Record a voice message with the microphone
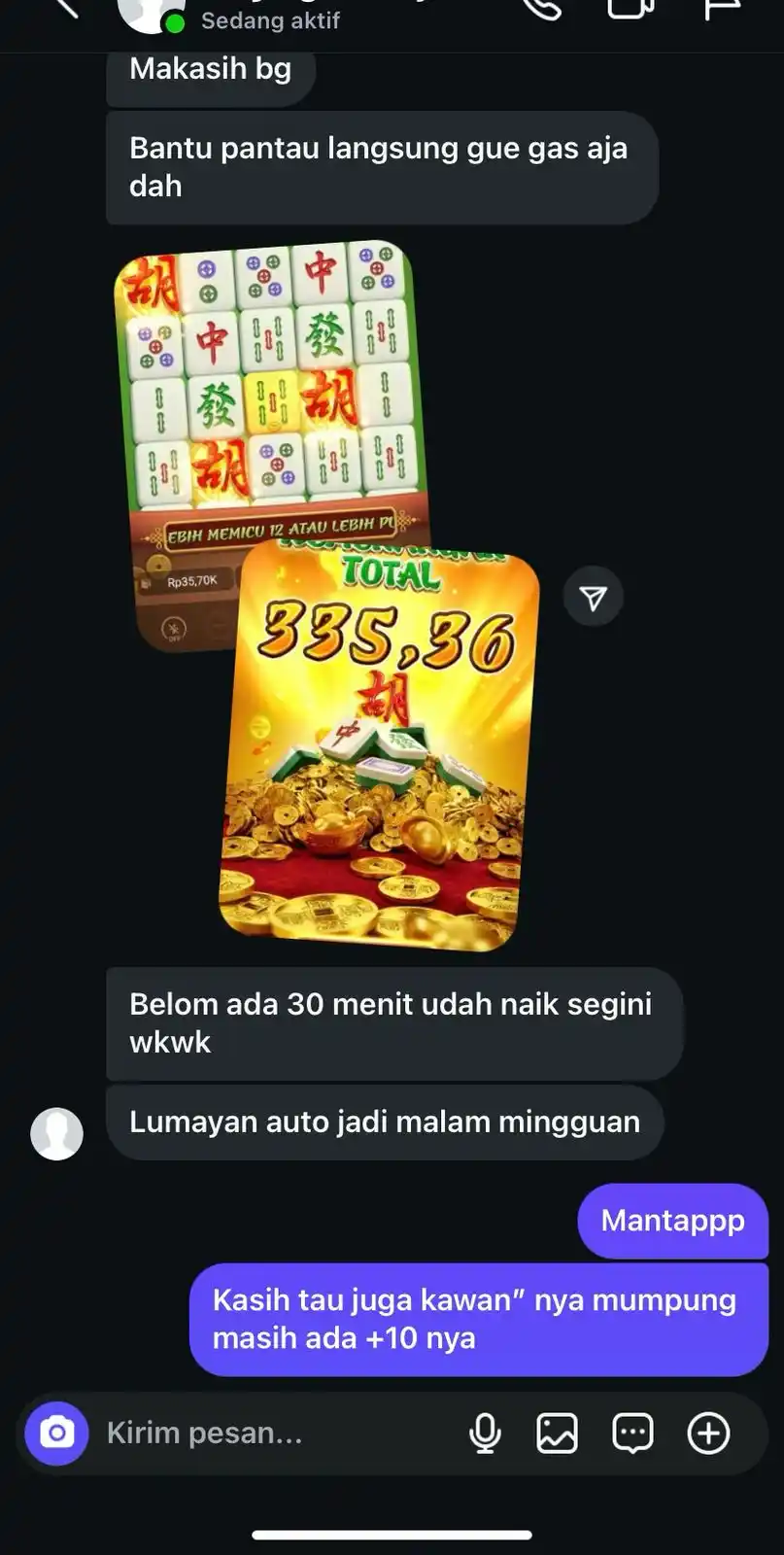 point(485,1433)
